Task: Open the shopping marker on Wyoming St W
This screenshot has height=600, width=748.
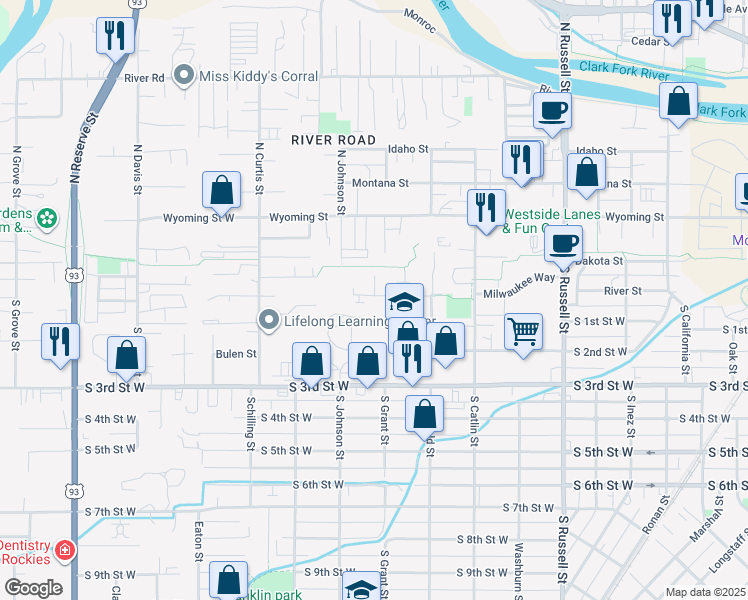Action: [x=221, y=188]
